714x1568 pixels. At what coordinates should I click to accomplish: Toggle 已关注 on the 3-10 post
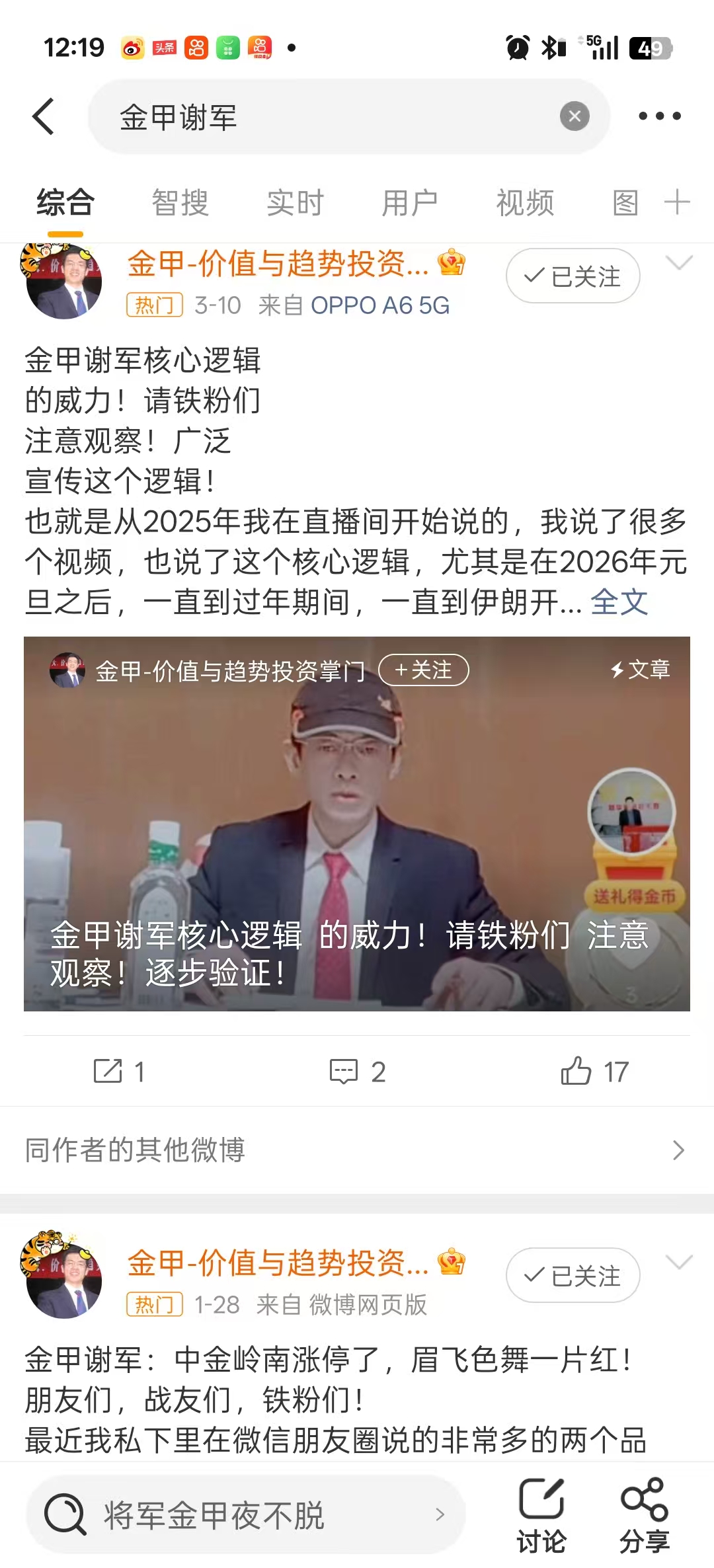(573, 276)
